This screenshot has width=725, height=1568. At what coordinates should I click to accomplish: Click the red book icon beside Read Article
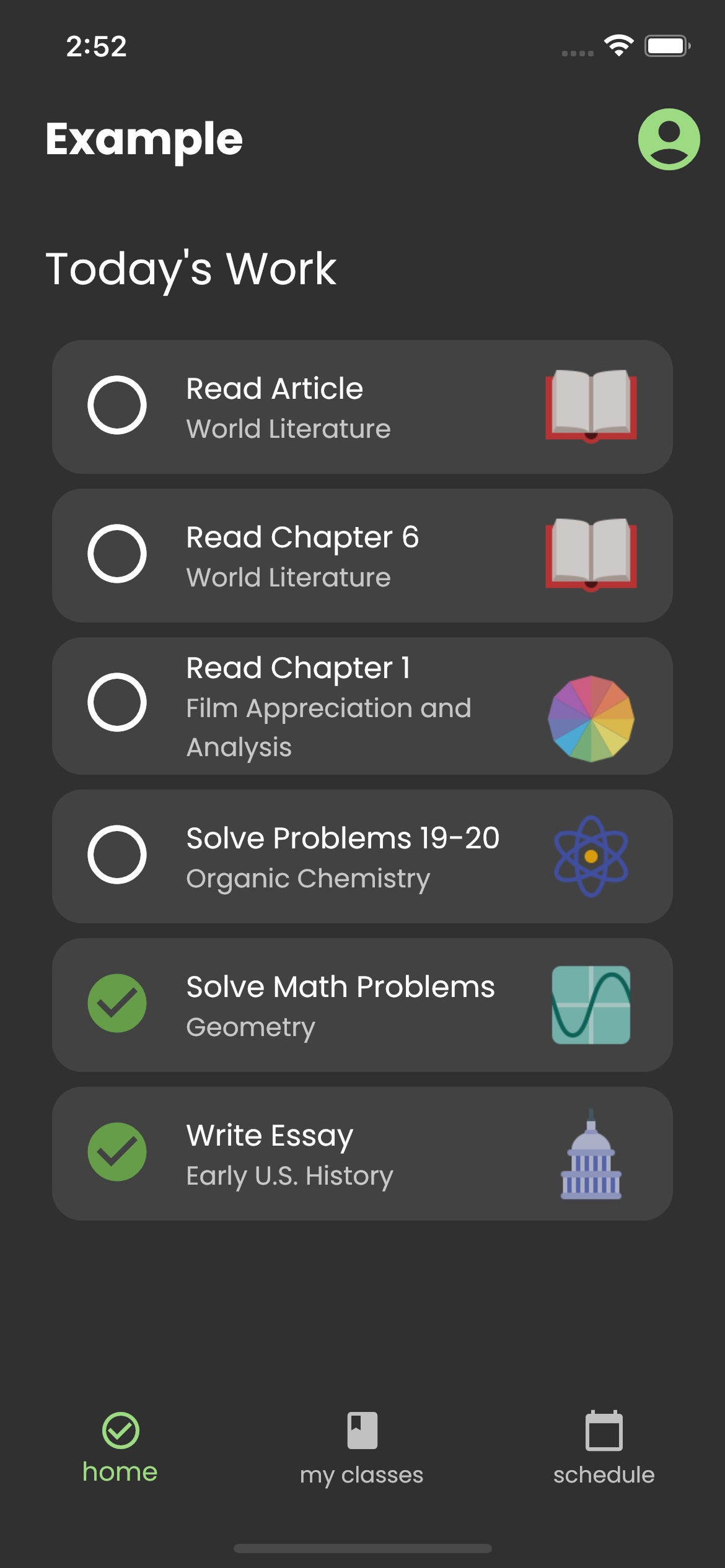coord(589,406)
